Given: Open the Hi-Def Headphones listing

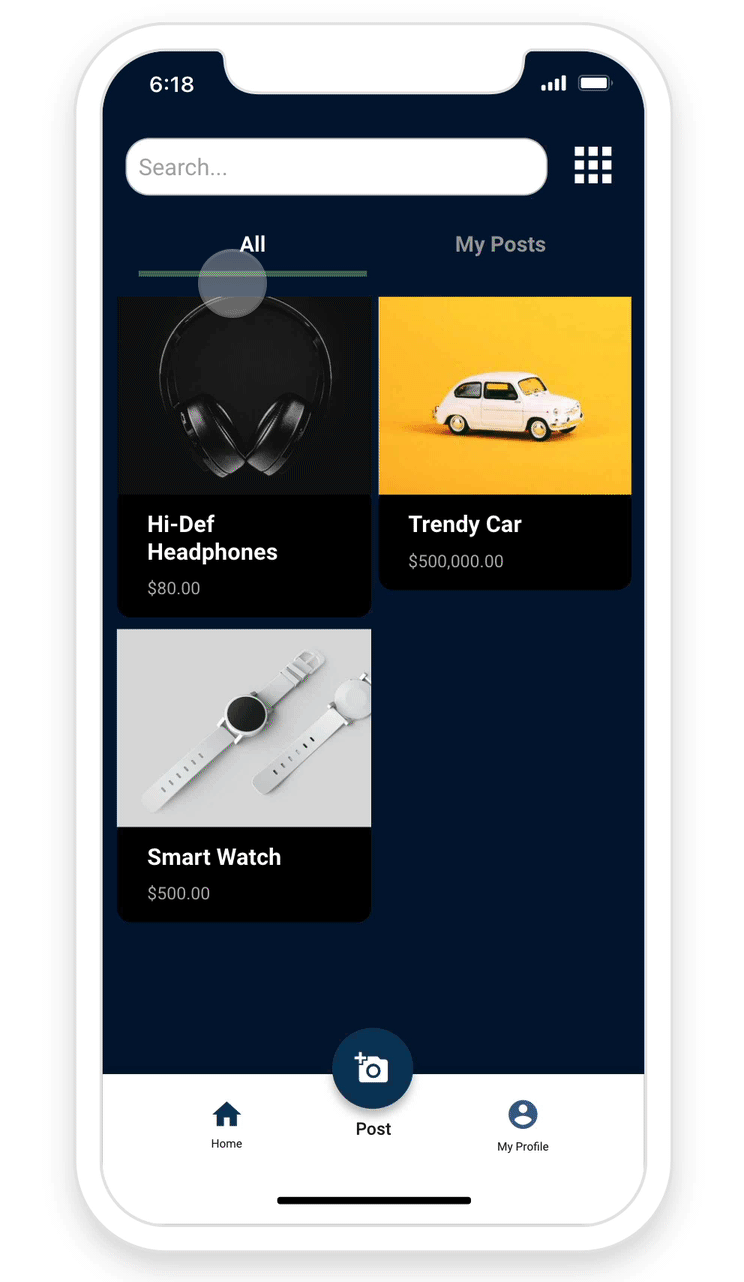Looking at the screenshot, I should point(244,456).
